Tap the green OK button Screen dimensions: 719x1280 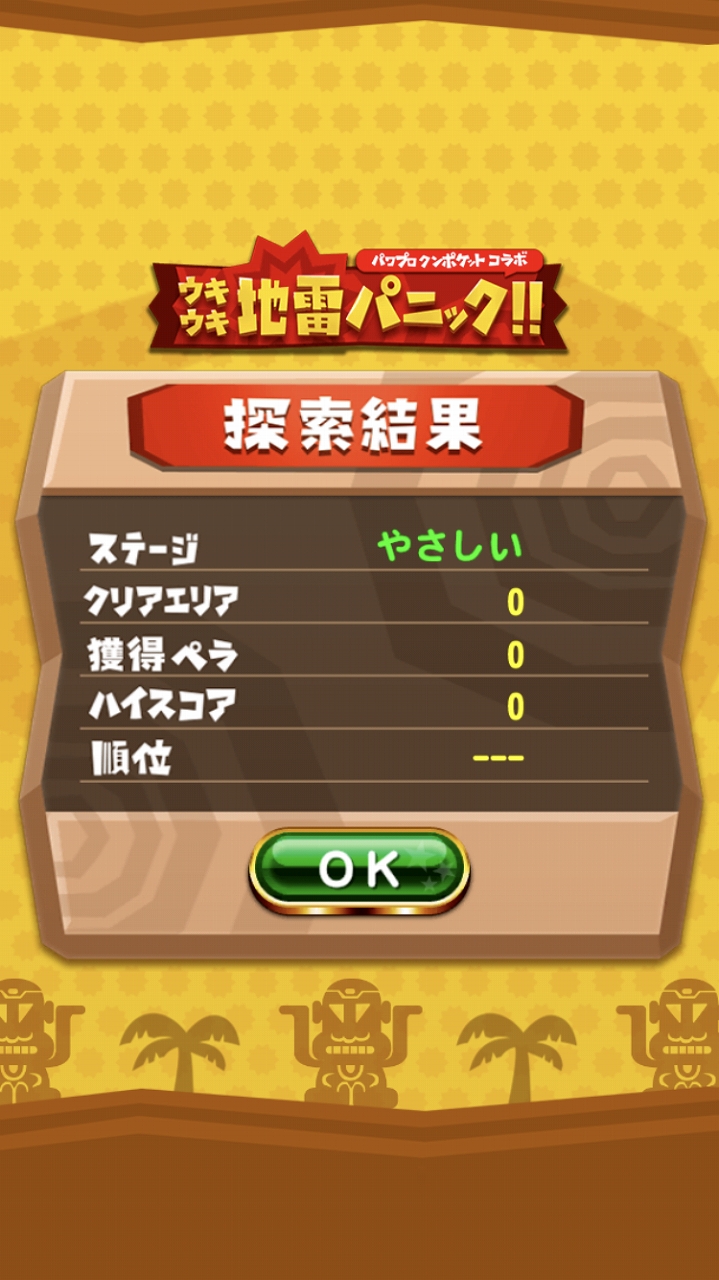click(359, 871)
